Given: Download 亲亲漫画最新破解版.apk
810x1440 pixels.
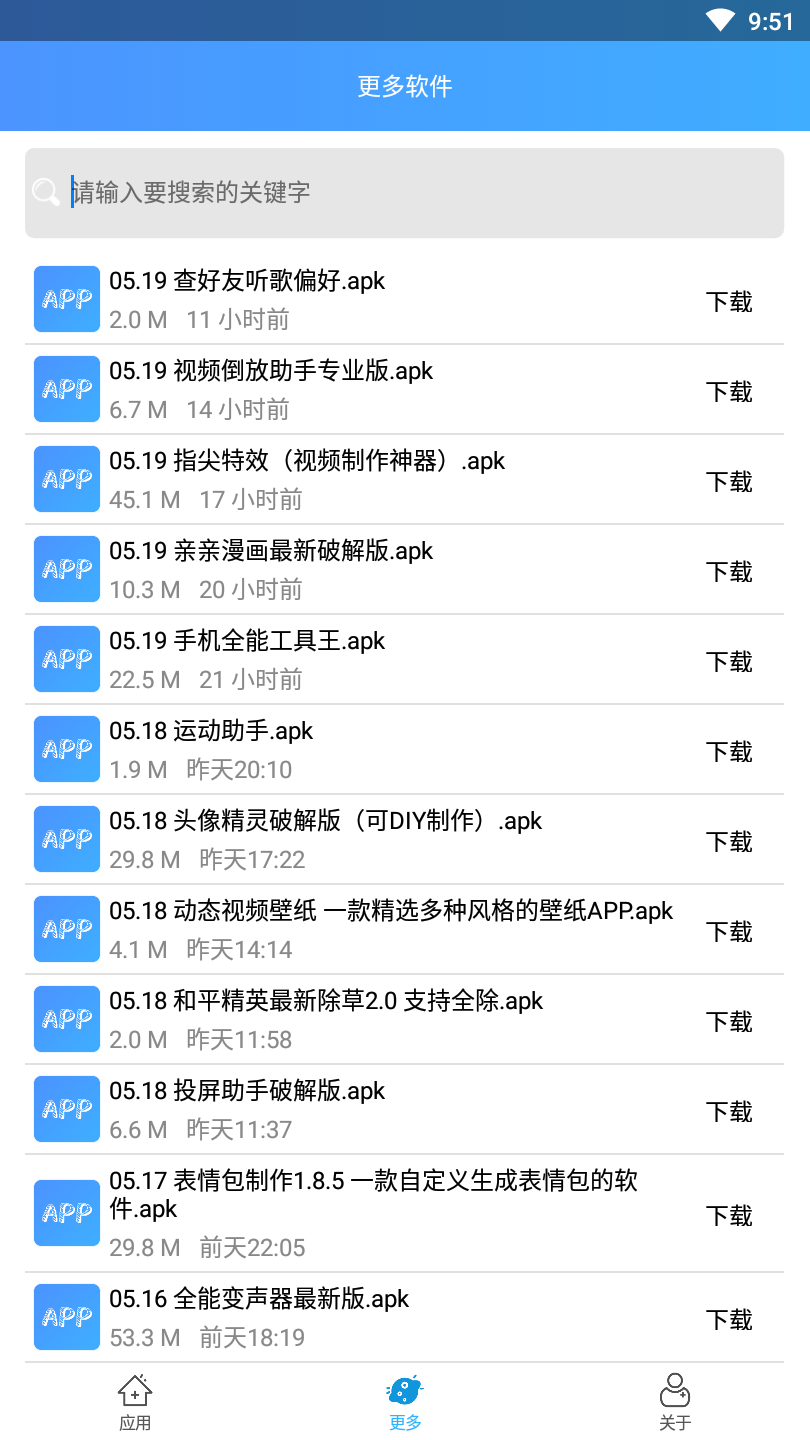Looking at the screenshot, I should (x=729, y=572).
